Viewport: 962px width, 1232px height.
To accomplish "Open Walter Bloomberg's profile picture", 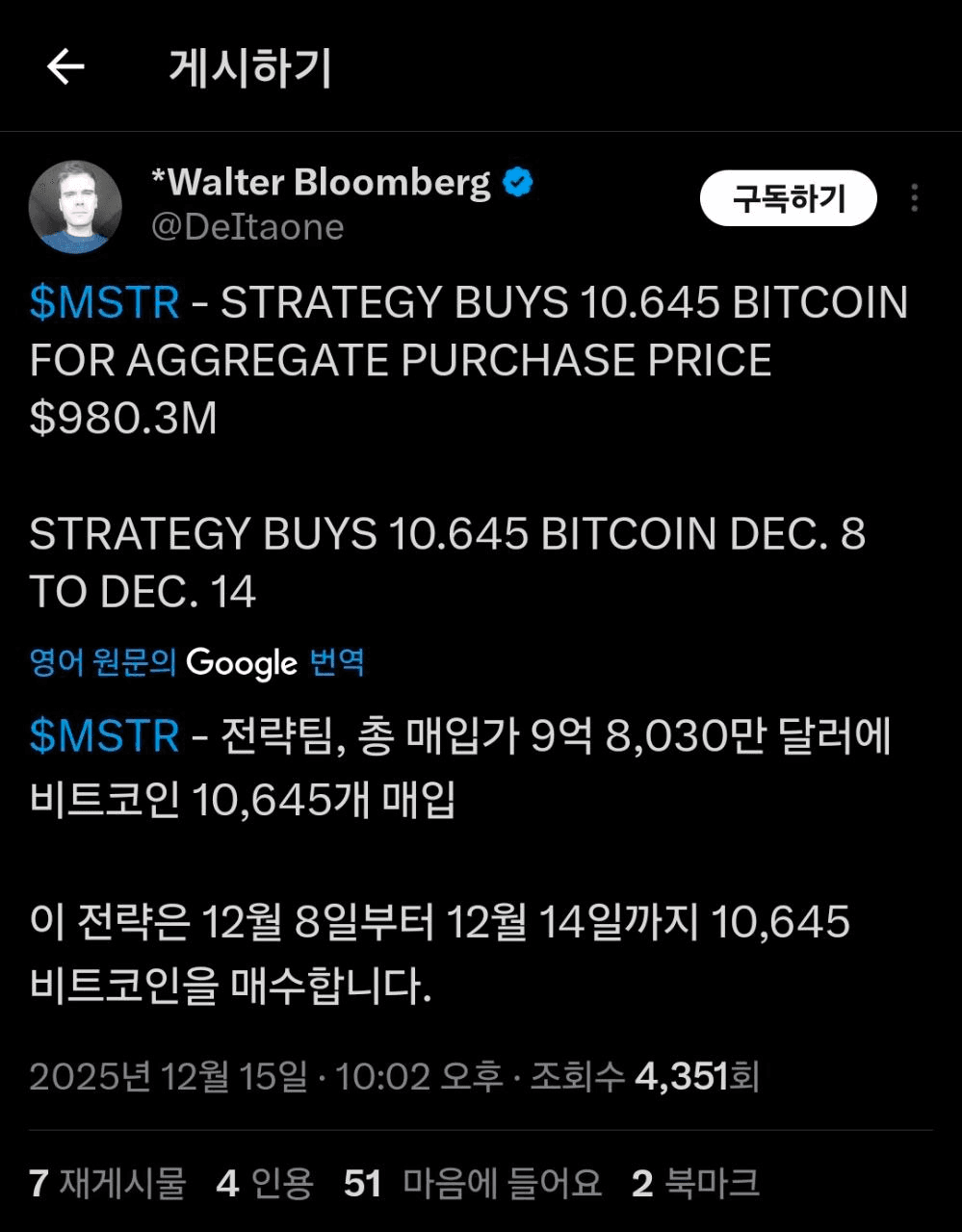I will tap(75, 207).
